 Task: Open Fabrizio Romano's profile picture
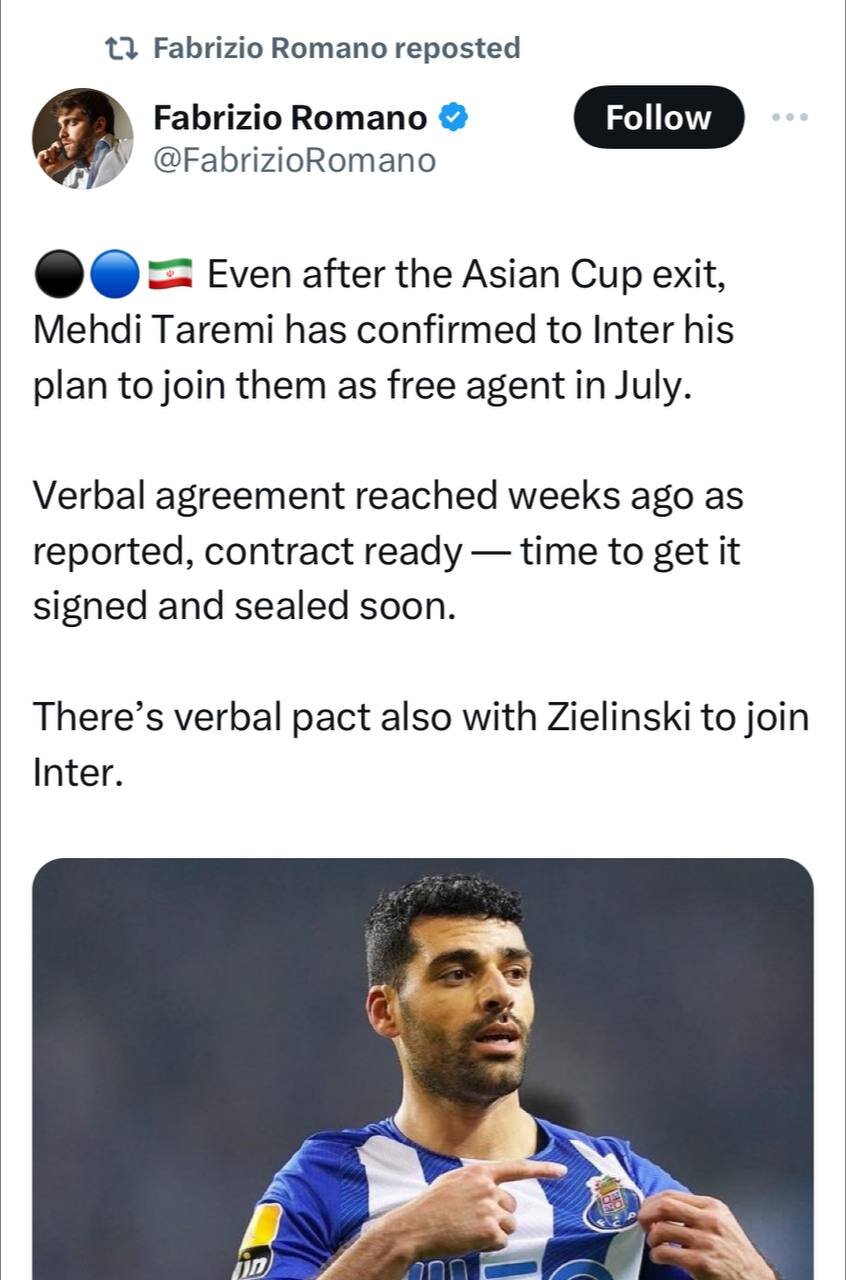pyautogui.click(x=82, y=138)
